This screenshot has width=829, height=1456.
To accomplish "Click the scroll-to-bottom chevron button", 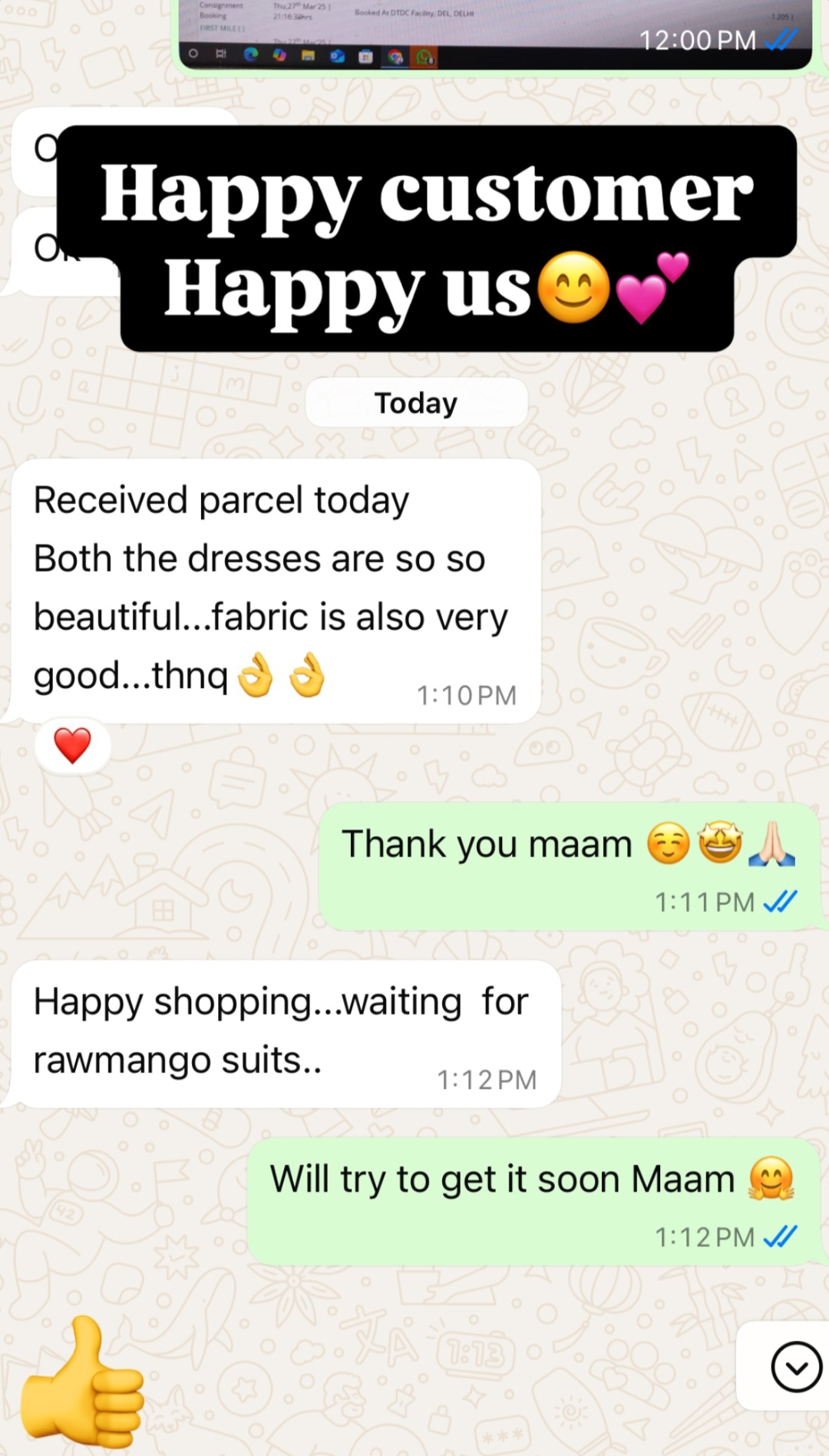I will click(795, 1366).
